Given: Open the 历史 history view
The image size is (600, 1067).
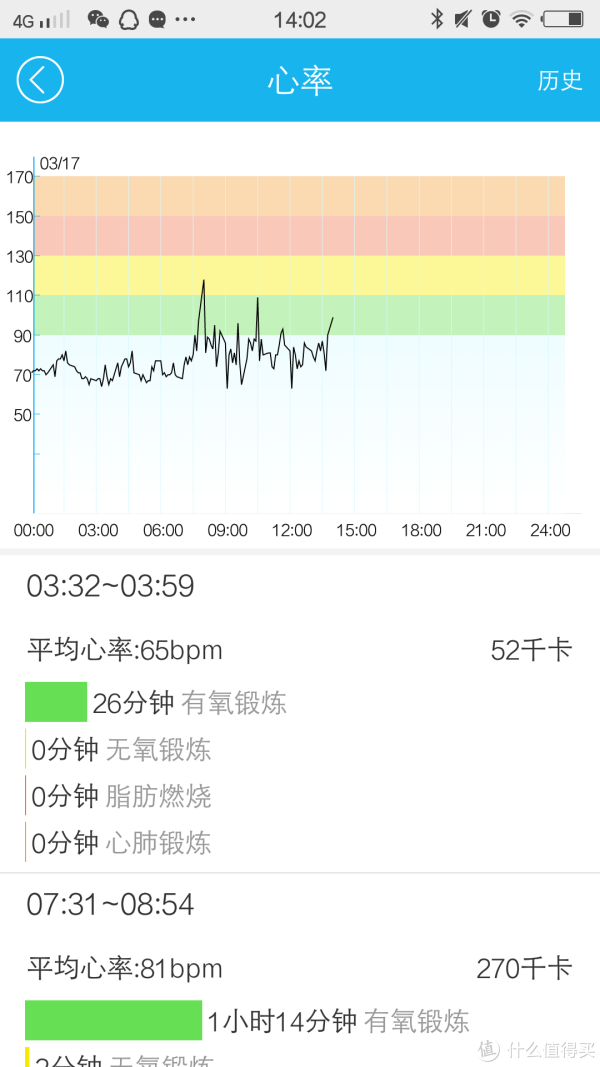Looking at the screenshot, I should (x=560, y=80).
